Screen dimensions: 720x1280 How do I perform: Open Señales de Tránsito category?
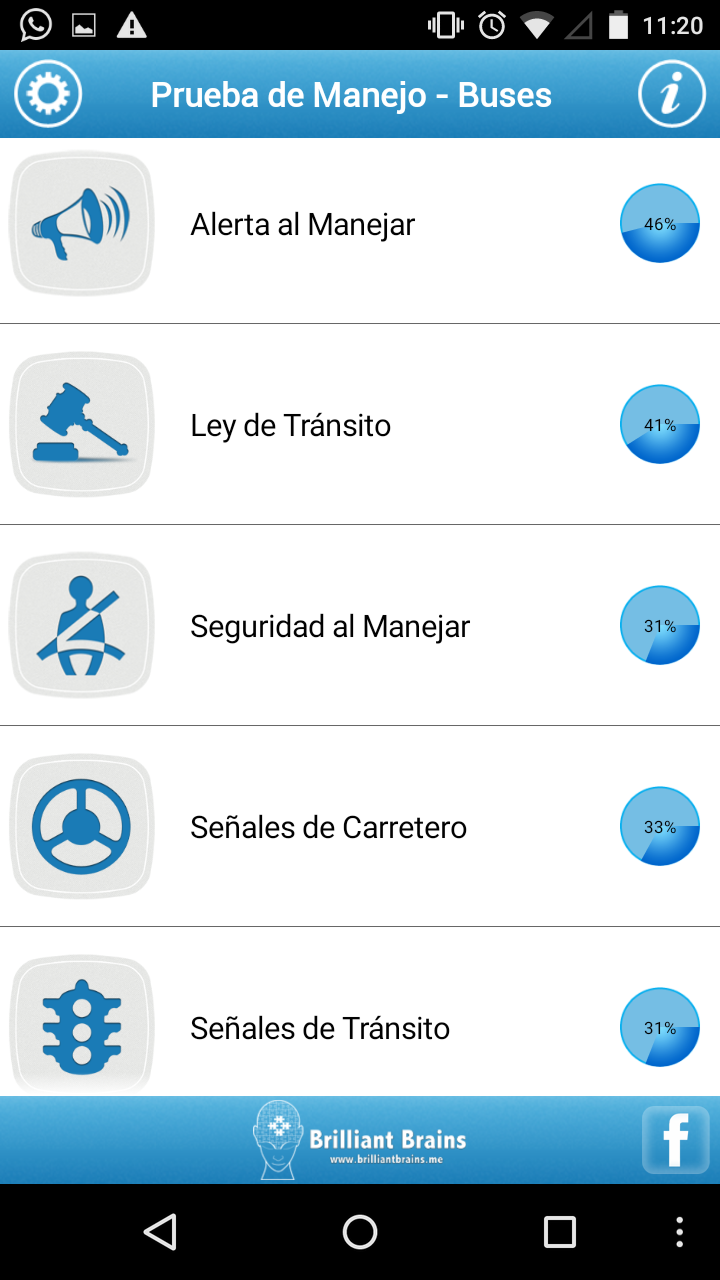(320, 1028)
